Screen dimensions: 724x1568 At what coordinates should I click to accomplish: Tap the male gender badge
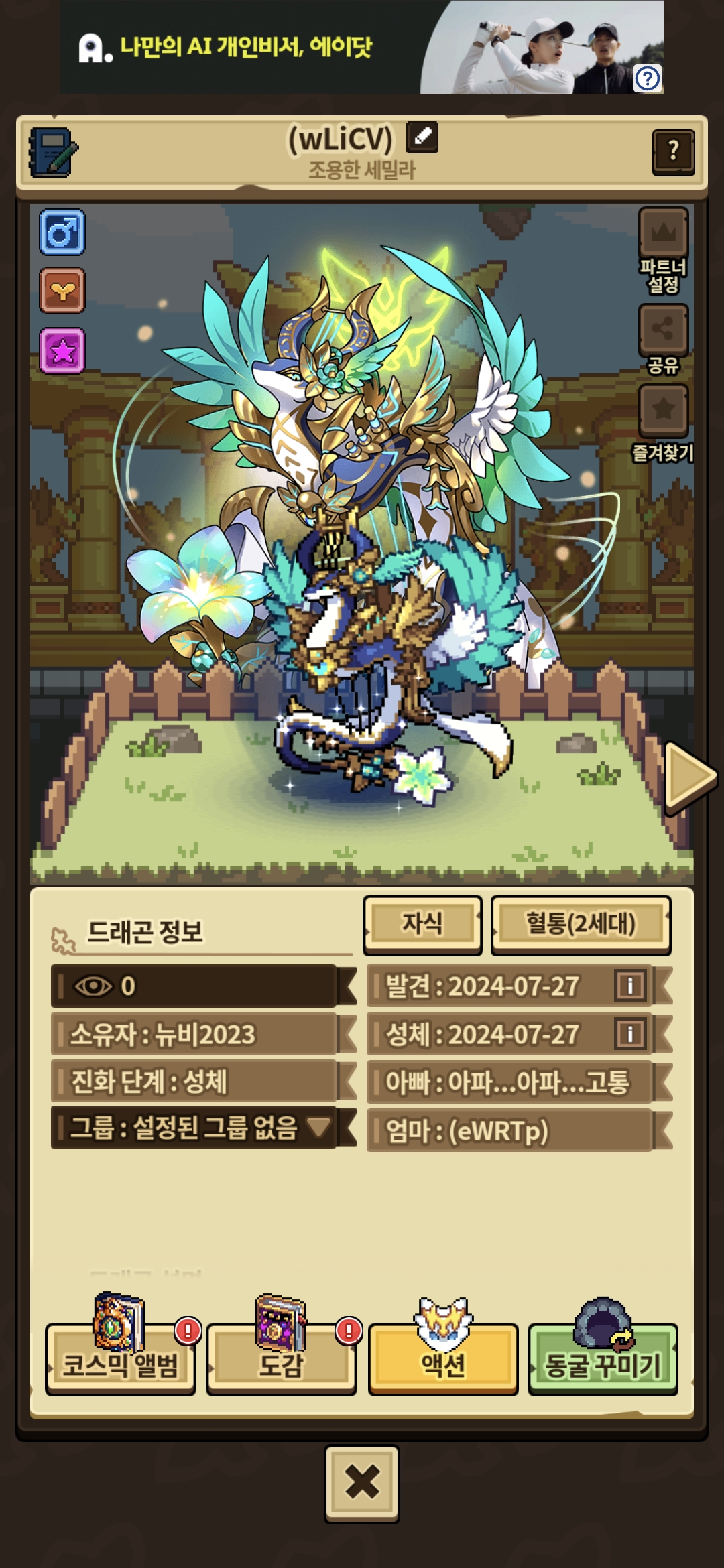click(x=62, y=233)
